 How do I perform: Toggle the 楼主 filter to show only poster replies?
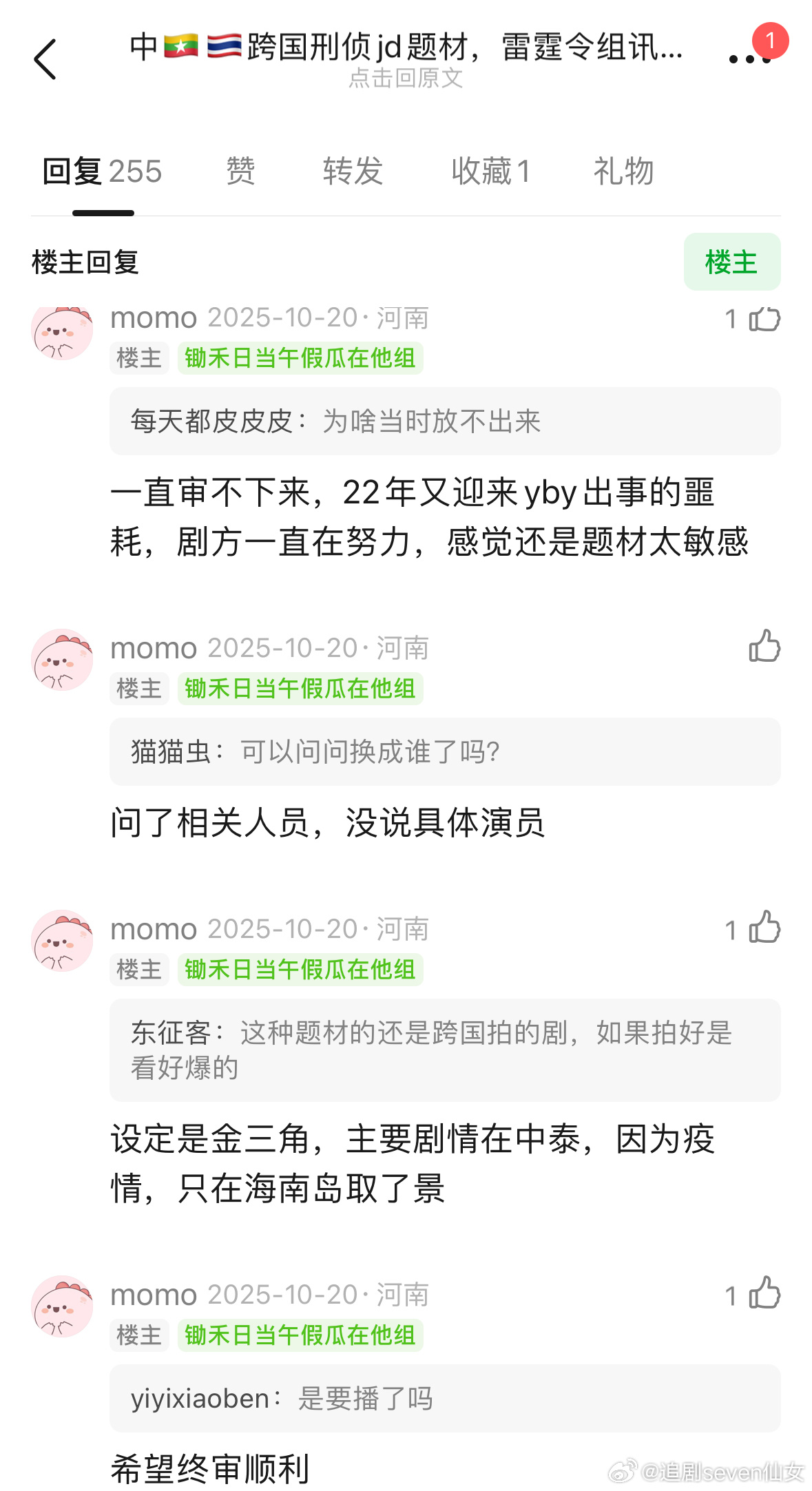pyautogui.click(x=731, y=262)
